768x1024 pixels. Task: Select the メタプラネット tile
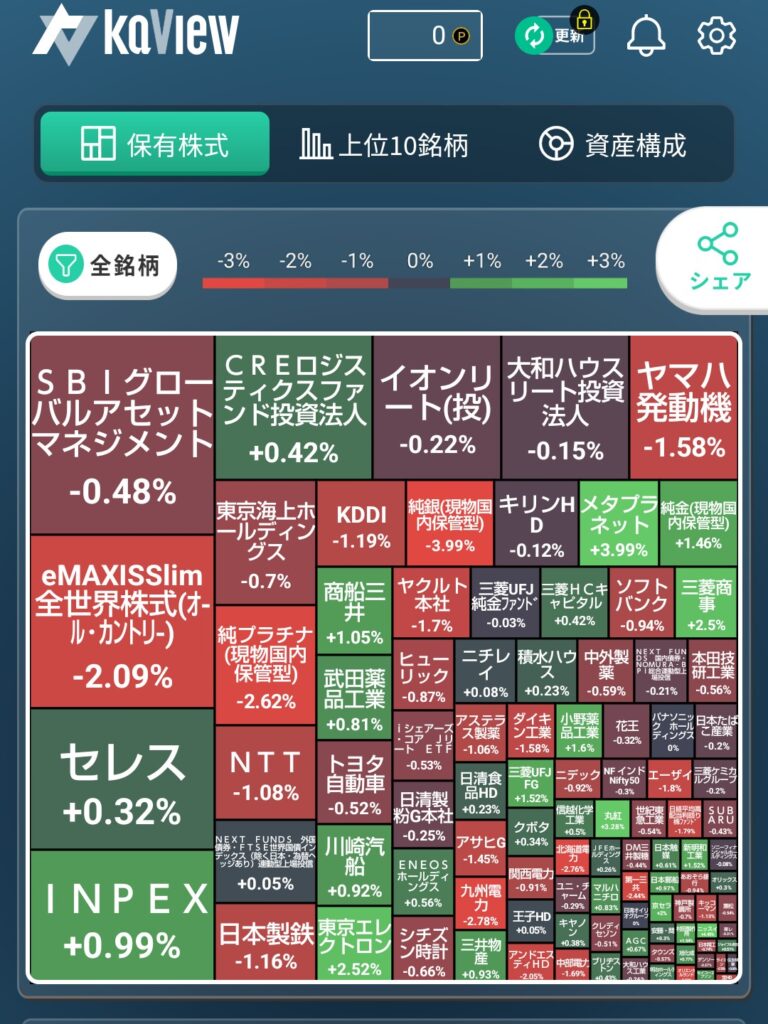coord(618,523)
